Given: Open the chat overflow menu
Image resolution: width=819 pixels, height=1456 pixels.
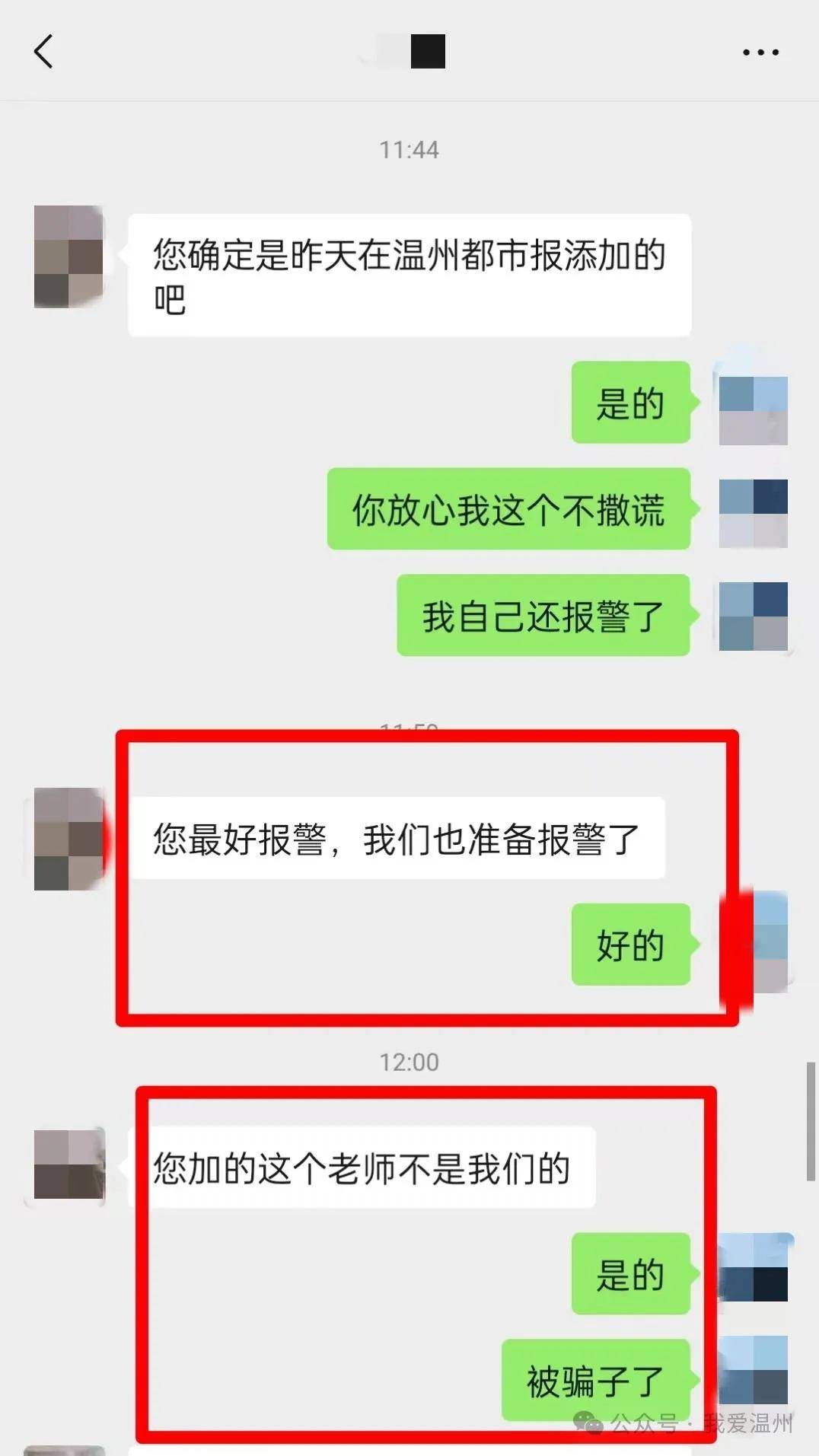Looking at the screenshot, I should tap(760, 53).
